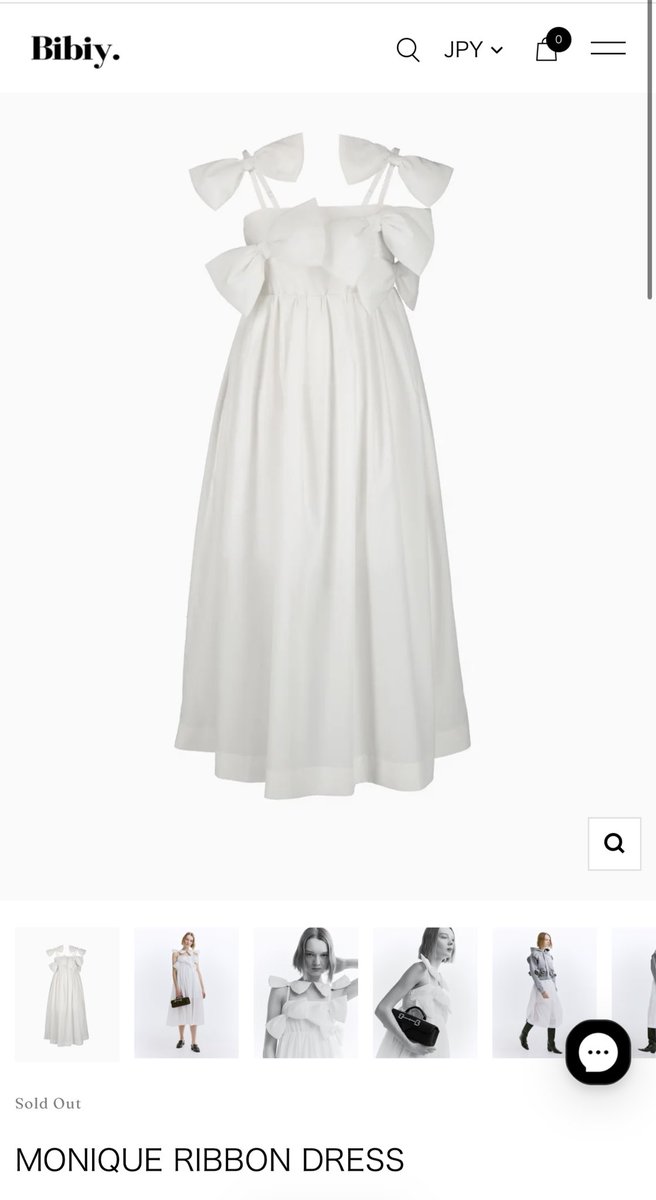Zoom the product image with magnifier button

(614, 843)
